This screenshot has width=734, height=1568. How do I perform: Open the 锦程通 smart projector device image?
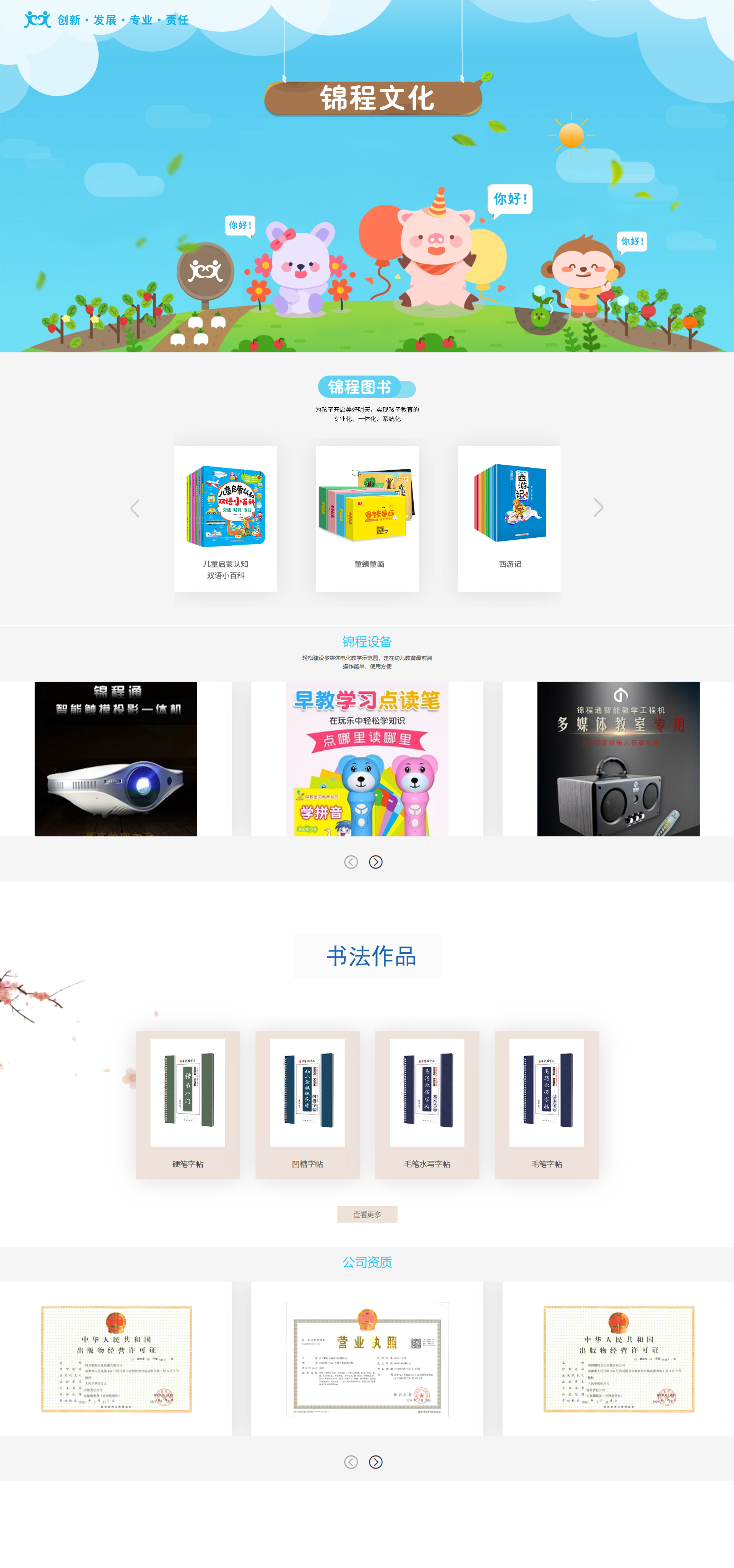pos(115,758)
